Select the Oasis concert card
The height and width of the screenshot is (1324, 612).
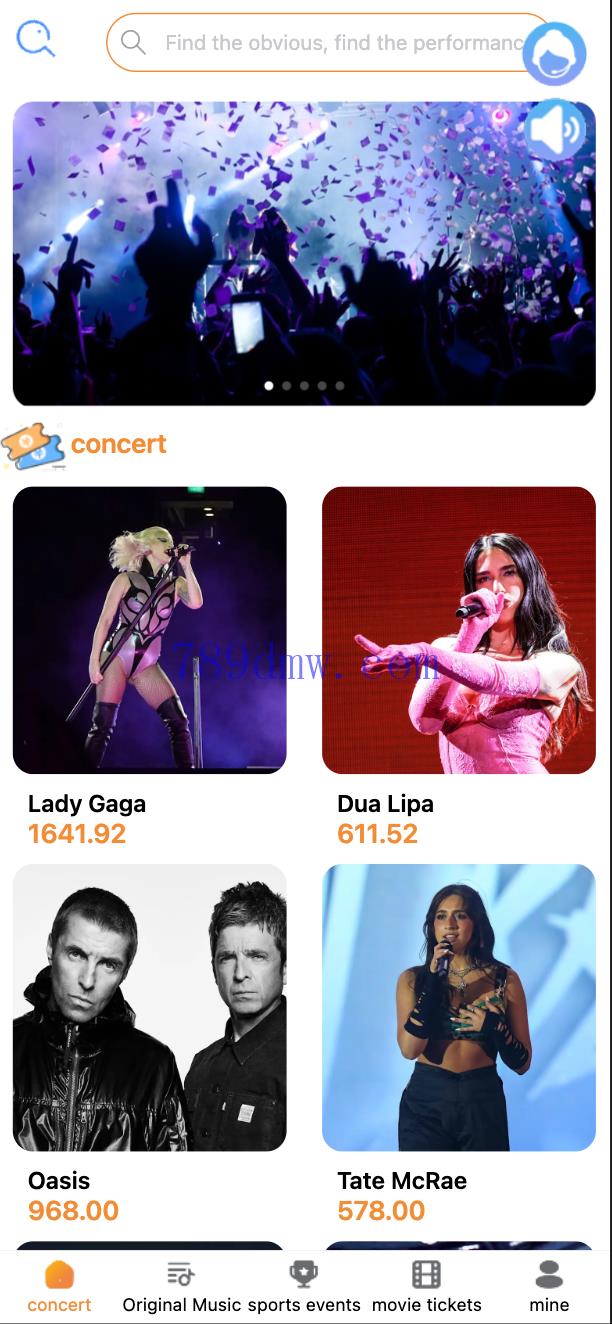click(150, 1007)
